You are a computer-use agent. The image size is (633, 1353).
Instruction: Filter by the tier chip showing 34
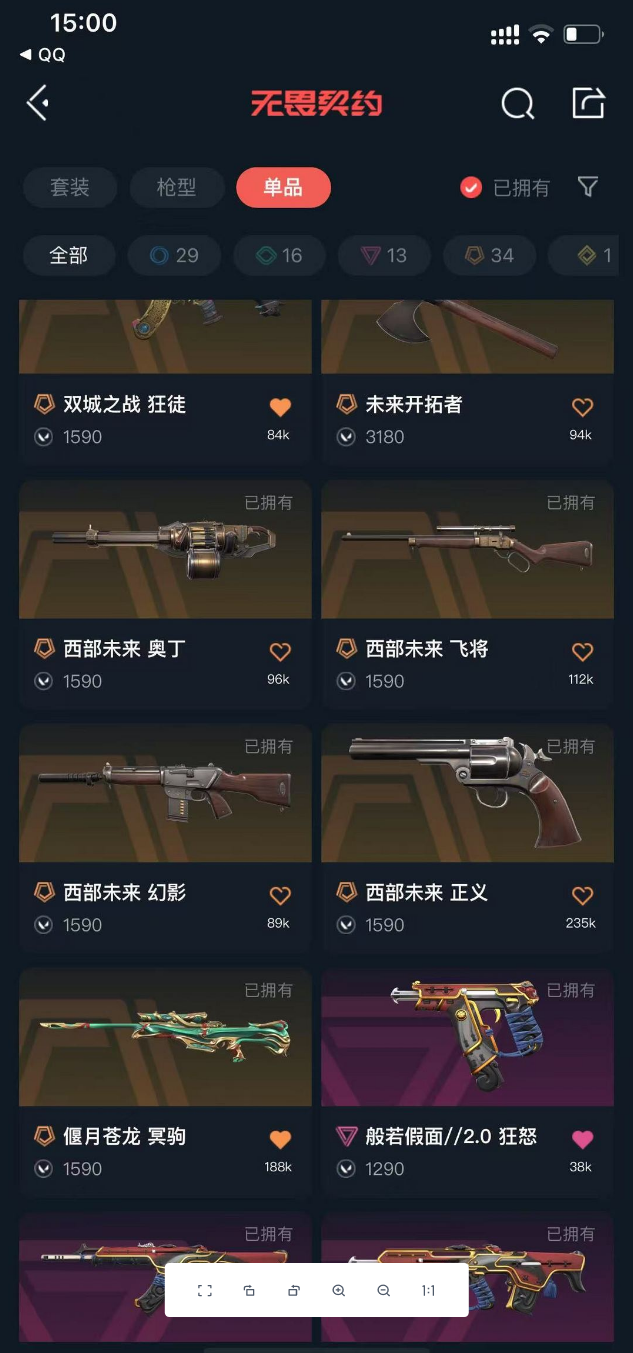click(x=489, y=256)
